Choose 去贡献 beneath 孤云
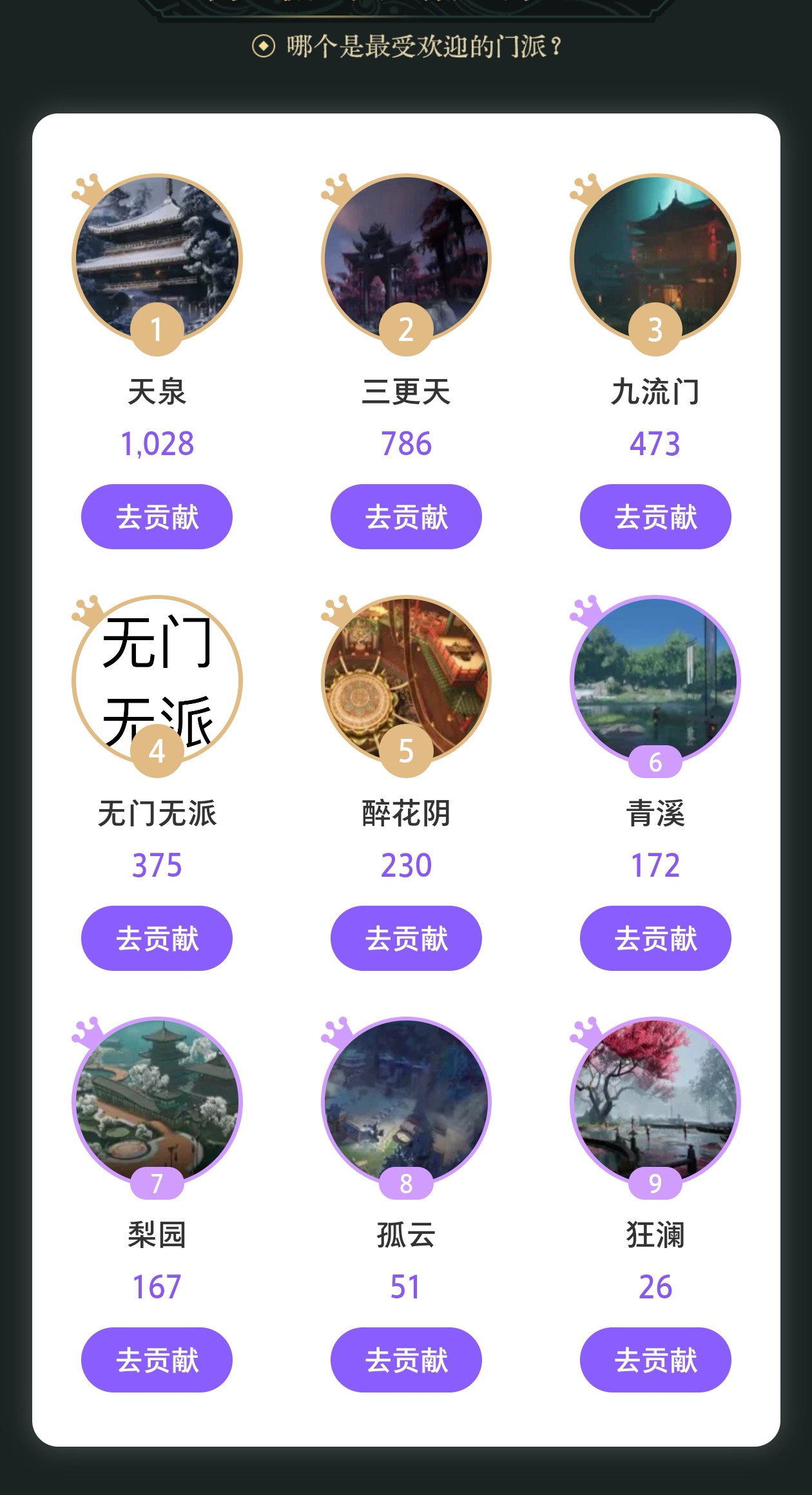This screenshot has height=1495, width=812. pyautogui.click(x=406, y=1360)
